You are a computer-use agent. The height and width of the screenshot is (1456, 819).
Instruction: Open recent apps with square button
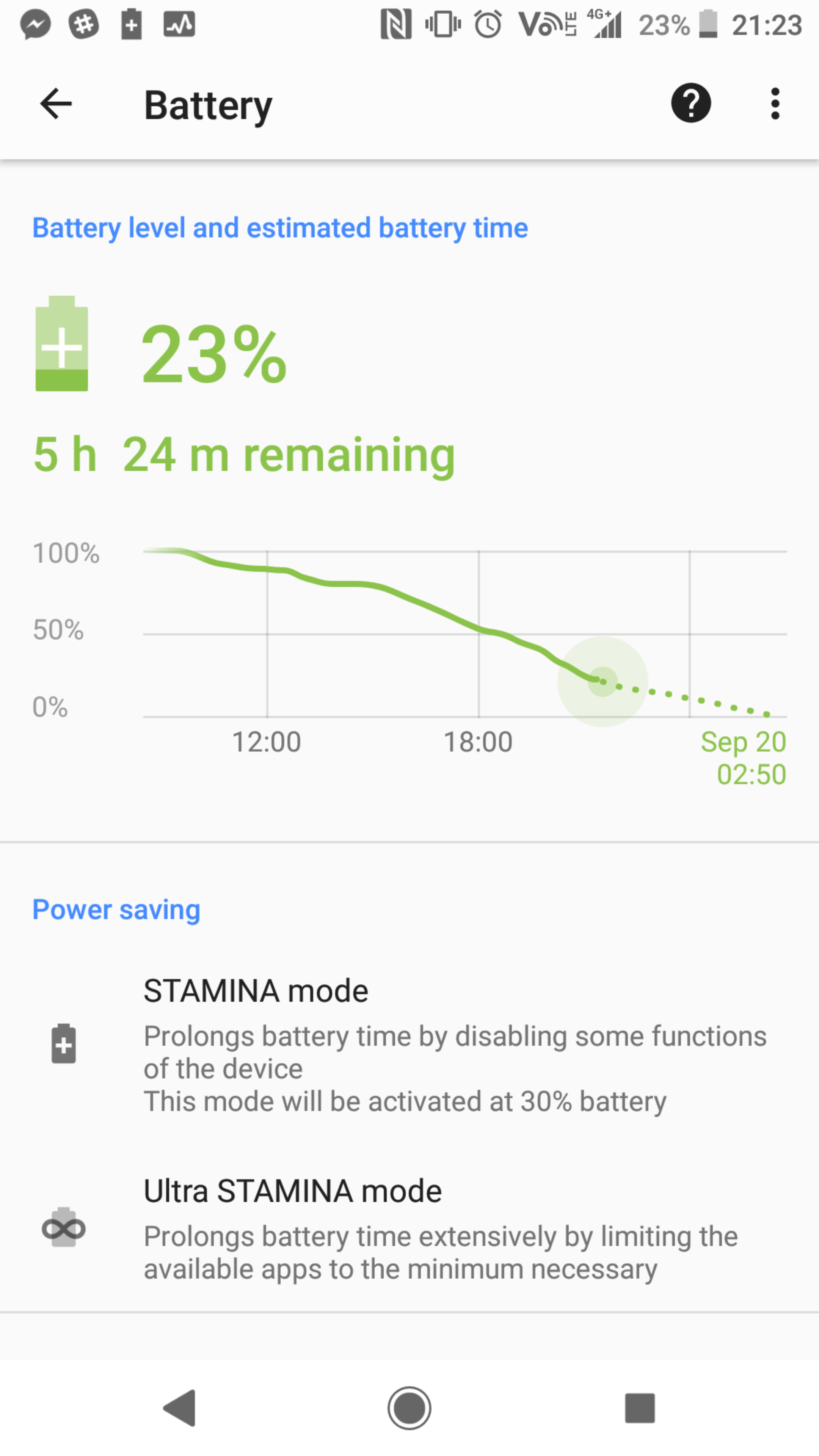tap(639, 1407)
